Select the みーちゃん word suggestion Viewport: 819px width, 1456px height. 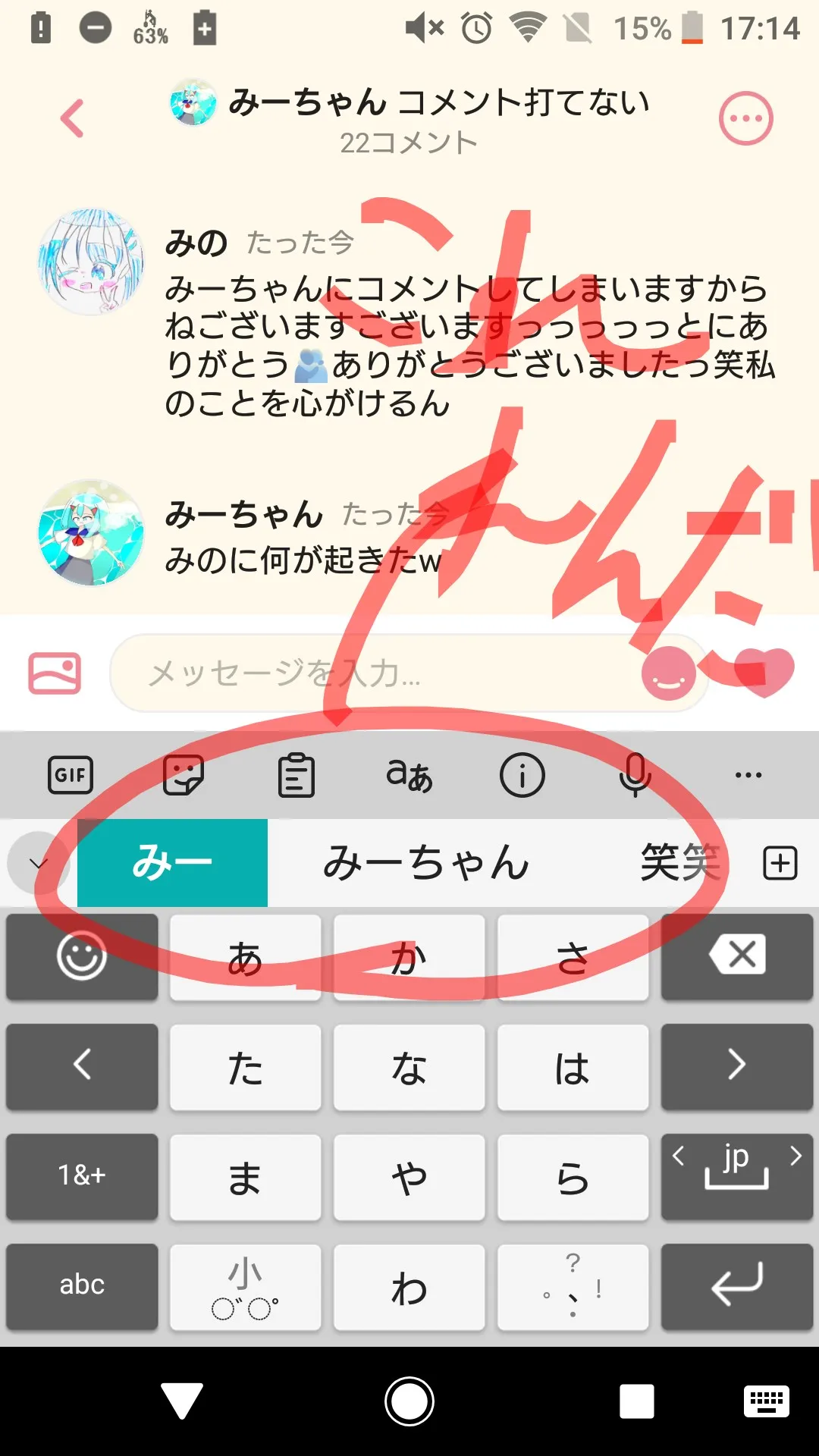pyautogui.click(x=426, y=863)
